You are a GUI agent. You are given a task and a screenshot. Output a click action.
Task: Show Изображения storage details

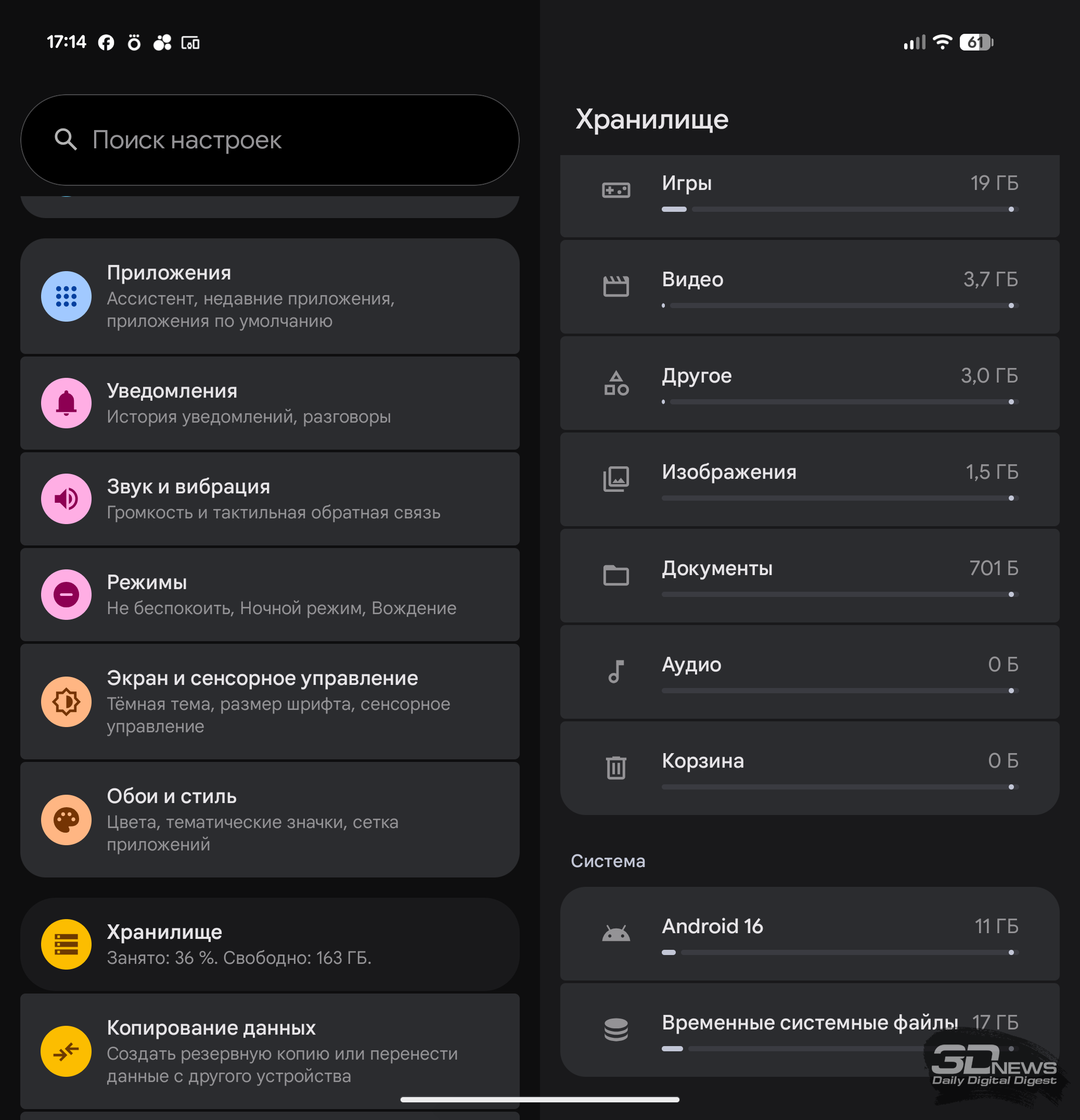pyautogui.click(x=809, y=479)
